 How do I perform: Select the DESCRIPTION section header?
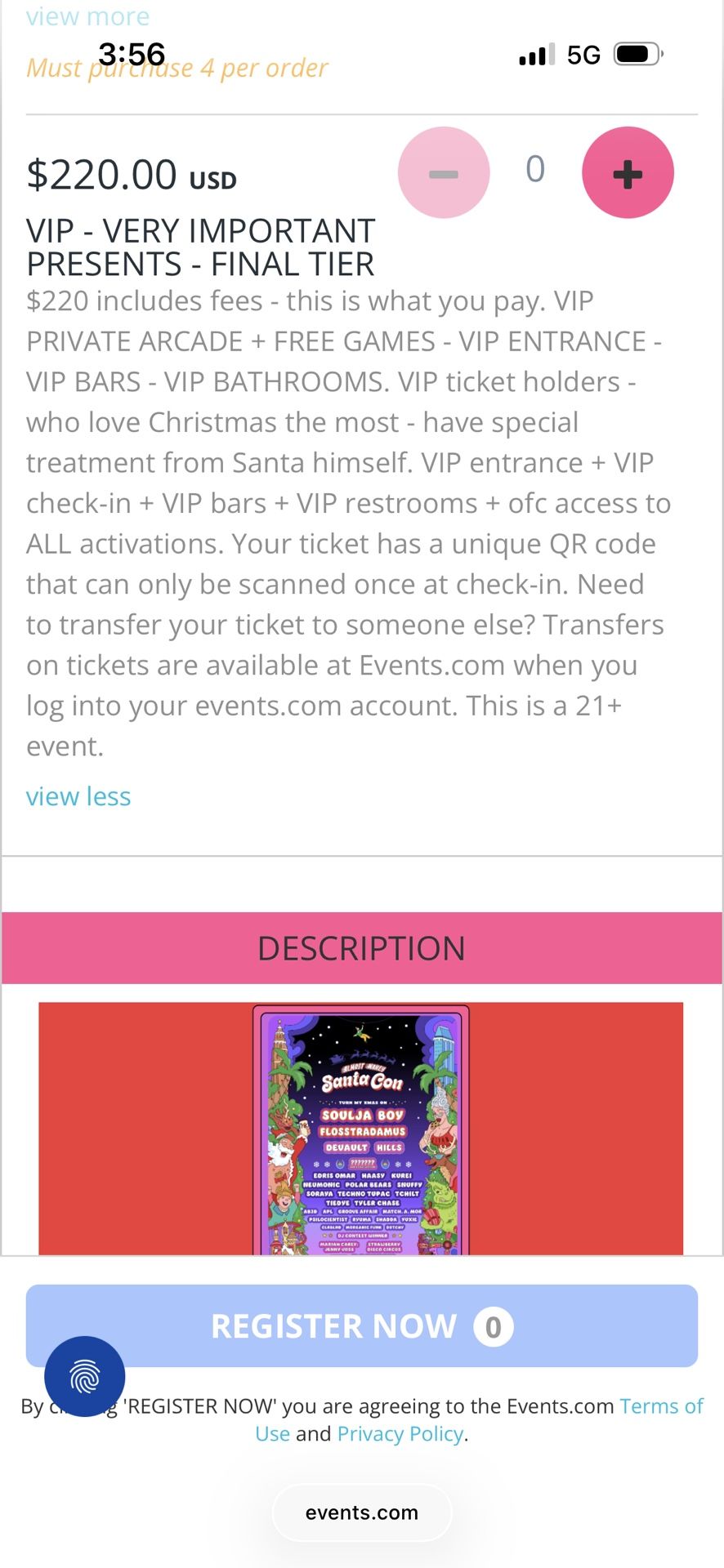[x=362, y=948]
